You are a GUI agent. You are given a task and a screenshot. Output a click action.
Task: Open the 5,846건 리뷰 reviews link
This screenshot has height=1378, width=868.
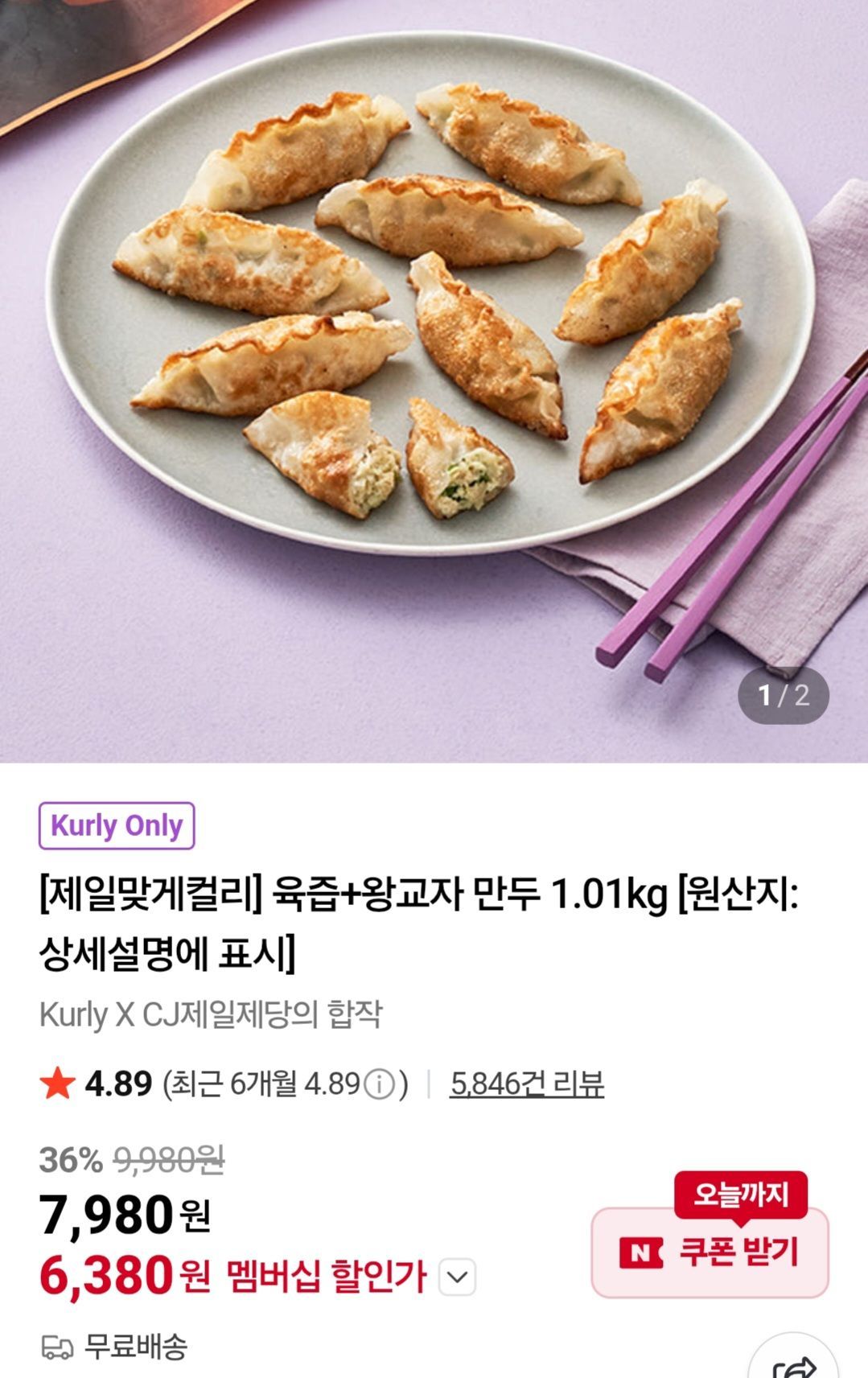click(526, 1084)
